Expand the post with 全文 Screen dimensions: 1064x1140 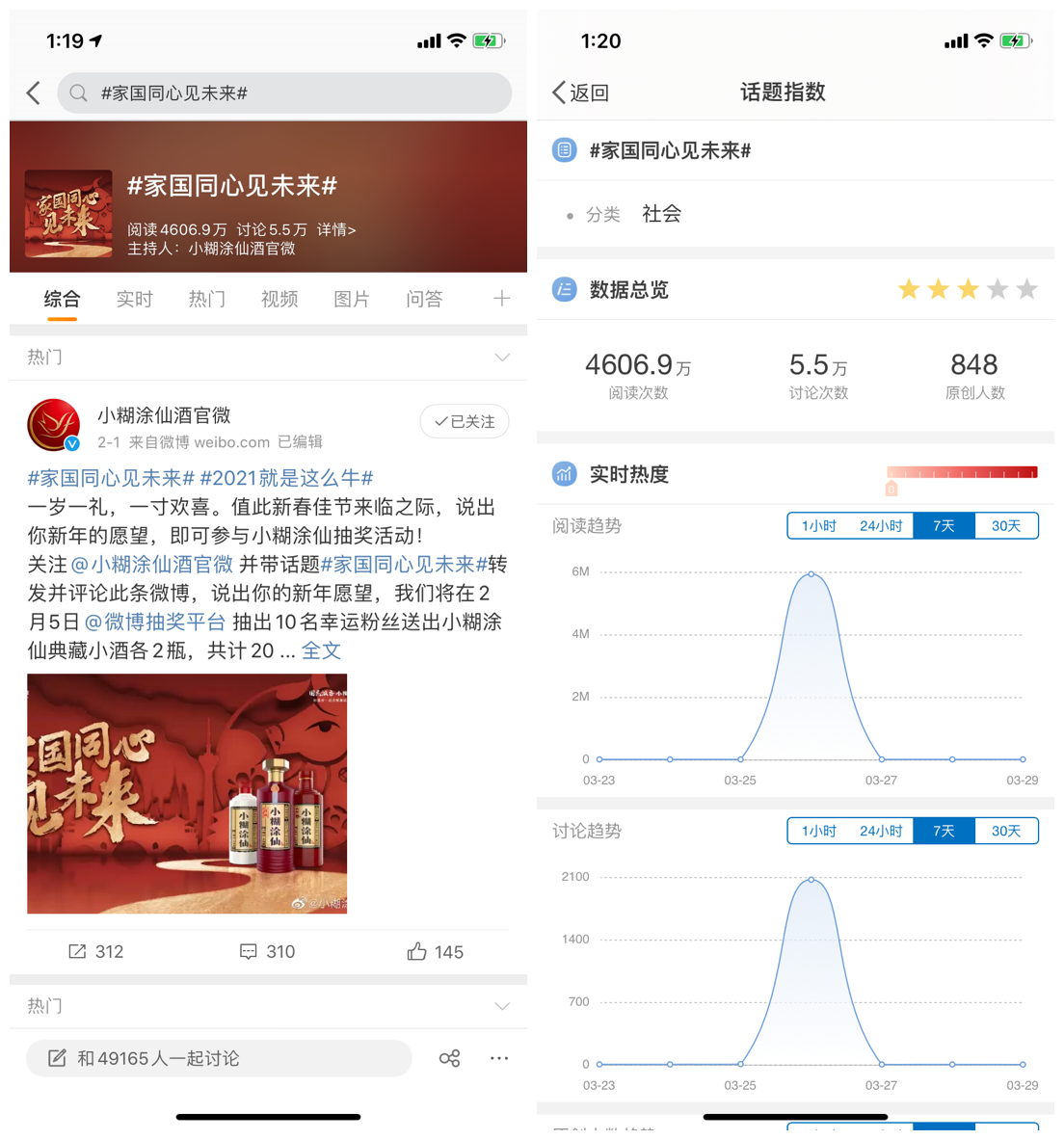point(321,650)
